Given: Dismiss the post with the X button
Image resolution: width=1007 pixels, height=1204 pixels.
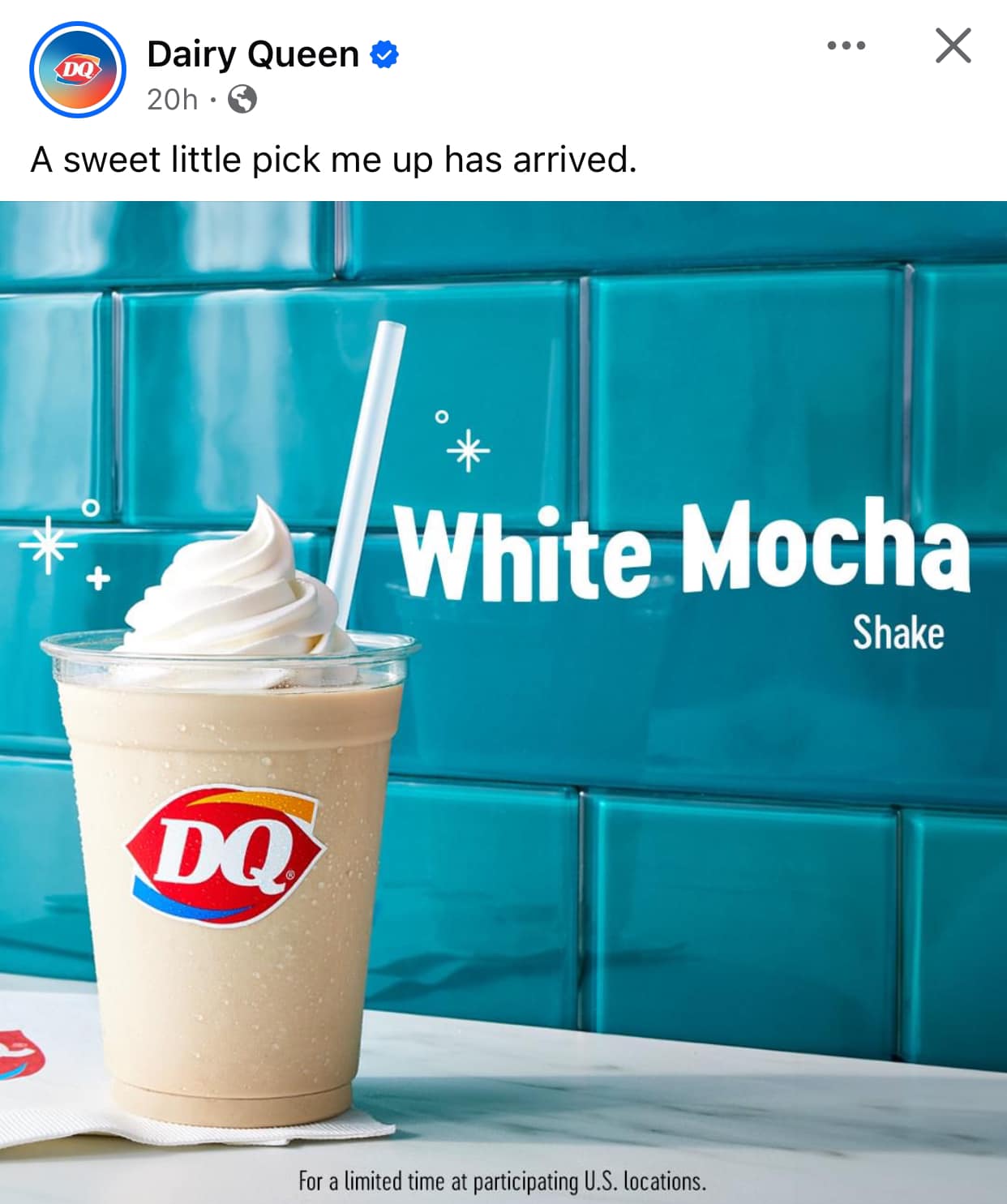Looking at the screenshot, I should pyautogui.click(x=953, y=45).
